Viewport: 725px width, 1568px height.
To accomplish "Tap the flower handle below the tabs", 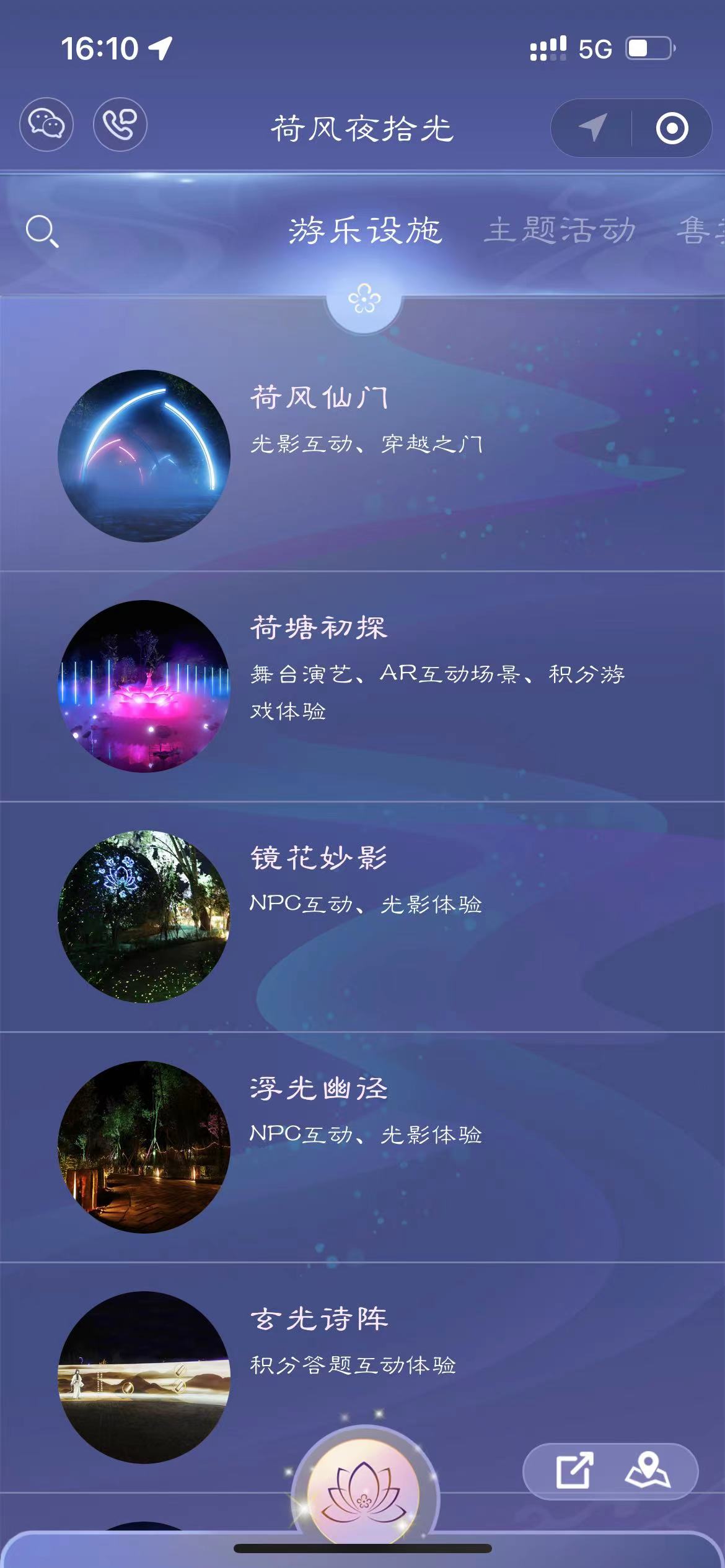I will pos(364,300).
